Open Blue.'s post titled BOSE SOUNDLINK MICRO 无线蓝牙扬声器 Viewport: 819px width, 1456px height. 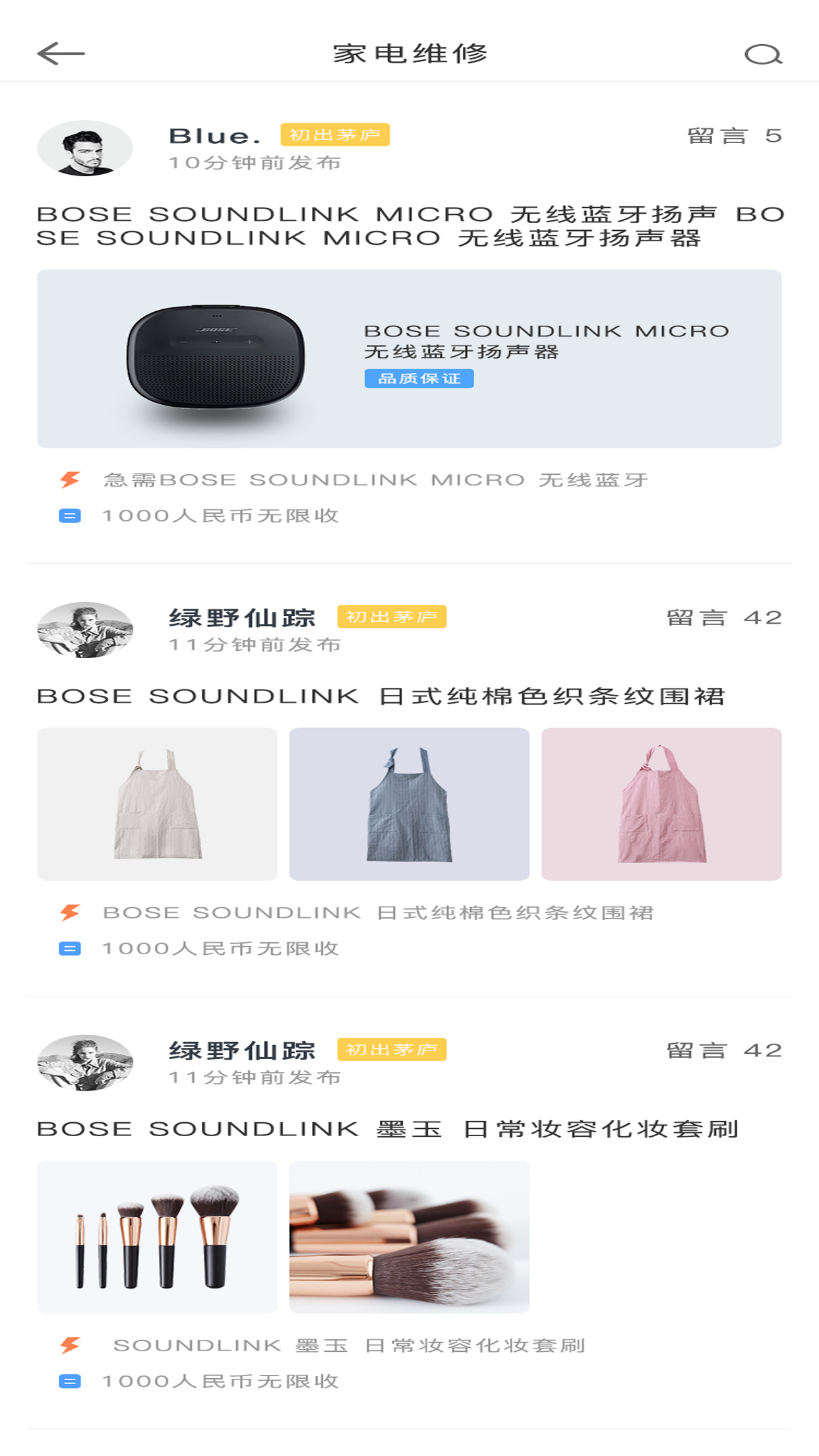[x=409, y=226]
